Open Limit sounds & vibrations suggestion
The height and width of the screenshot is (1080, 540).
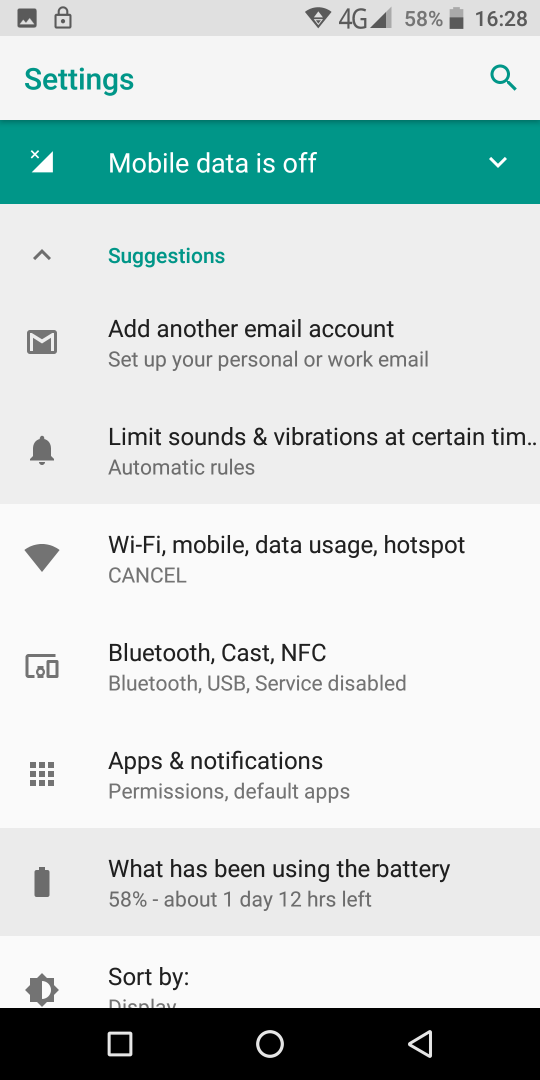coord(270,450)
